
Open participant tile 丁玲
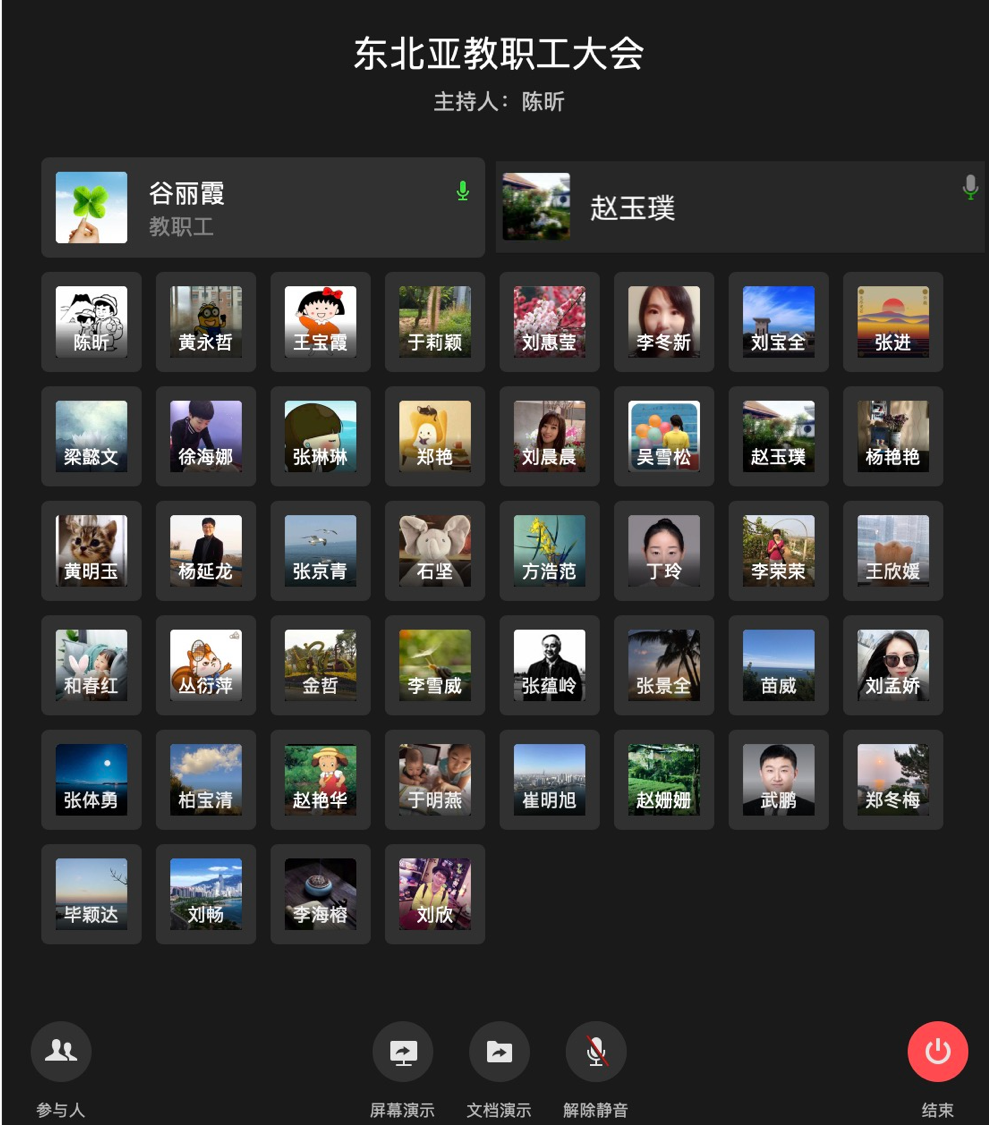[x=664, y=551]
